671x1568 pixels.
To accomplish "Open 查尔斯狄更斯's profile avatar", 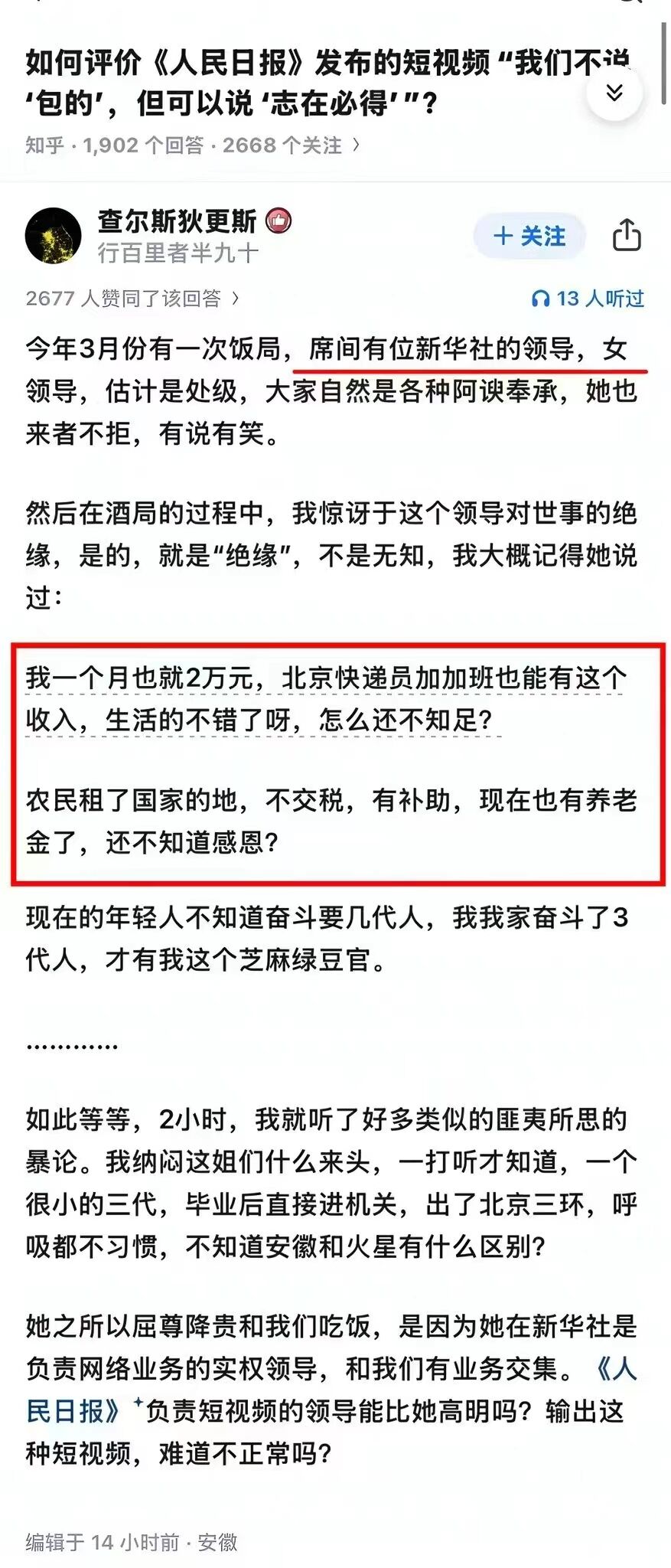I will click(x=53, y=235).
